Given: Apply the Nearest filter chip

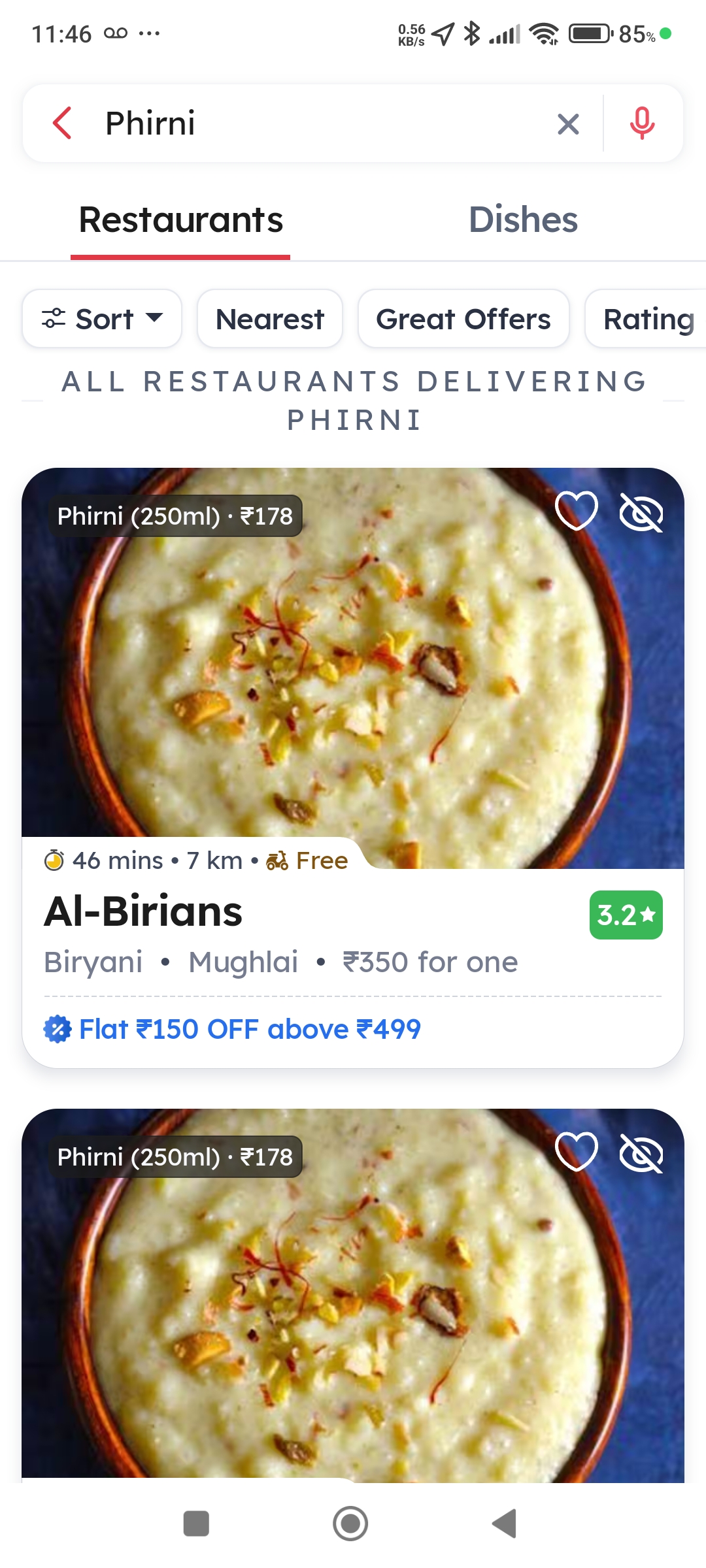Looking at the screenshot, I should point(270,319).
